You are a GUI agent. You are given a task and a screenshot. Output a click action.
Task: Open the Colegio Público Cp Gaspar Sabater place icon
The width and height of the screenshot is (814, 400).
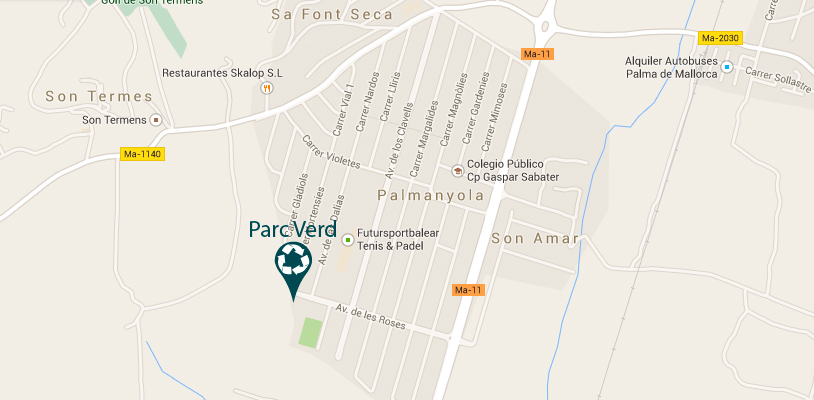tap(457, 170)
